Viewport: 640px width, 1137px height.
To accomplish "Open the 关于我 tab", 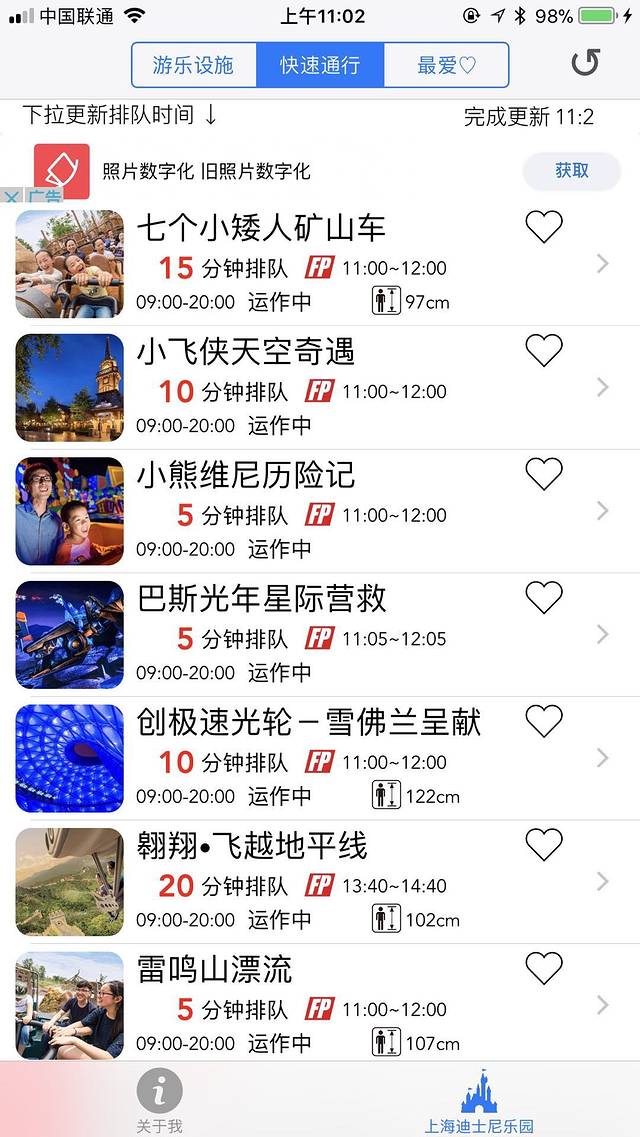I will click(160, 1100).
